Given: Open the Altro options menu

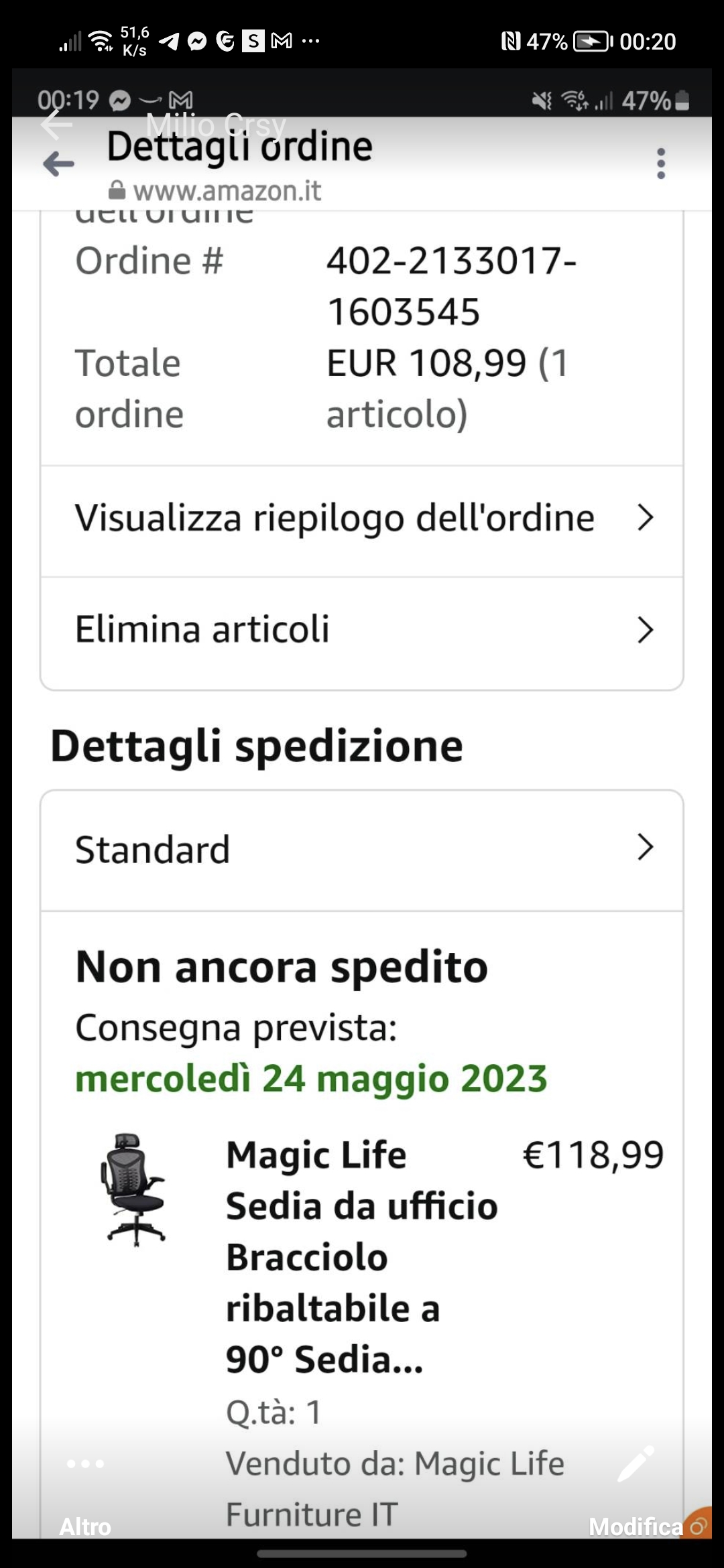Looking at the screenshot, I should (85, 1484).
